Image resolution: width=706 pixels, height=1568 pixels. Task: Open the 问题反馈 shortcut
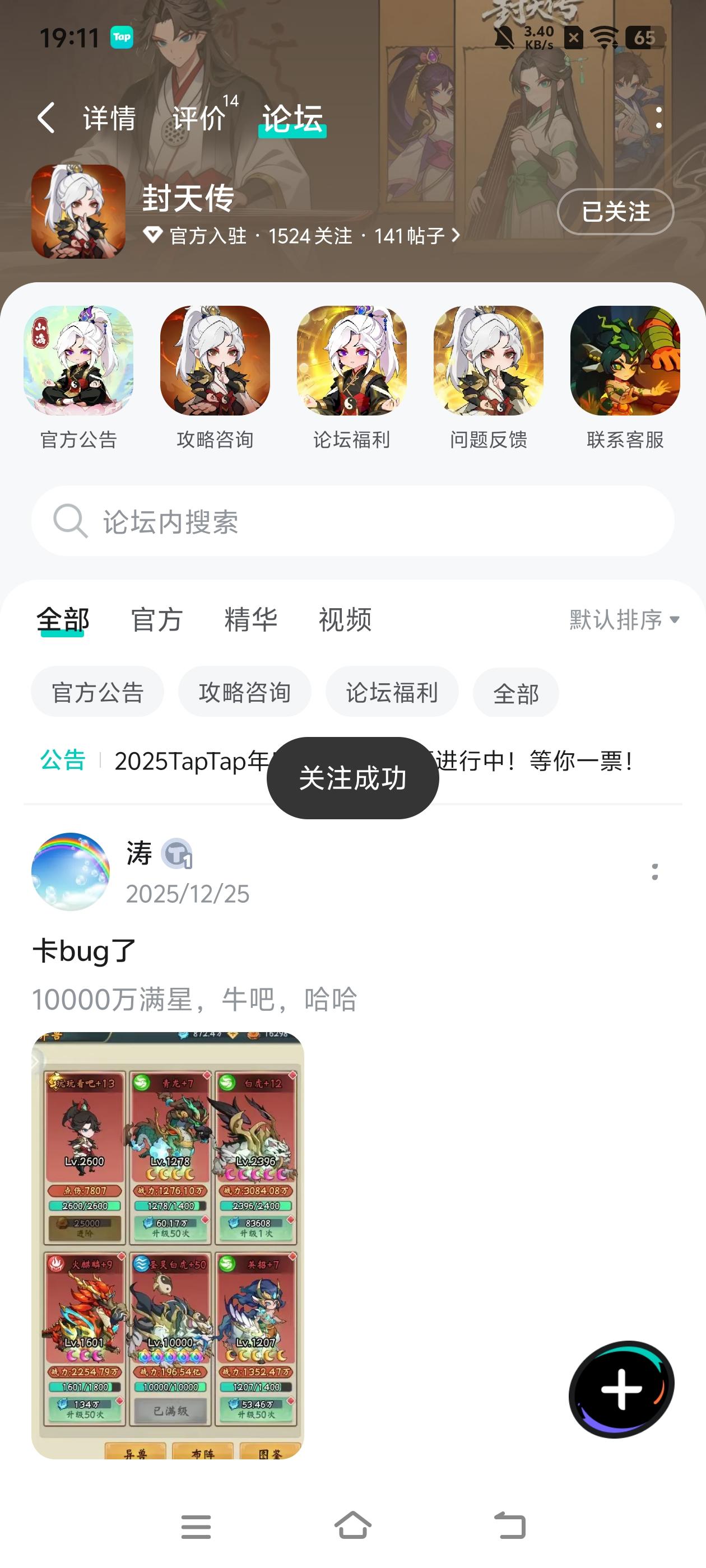pos(489,361)
